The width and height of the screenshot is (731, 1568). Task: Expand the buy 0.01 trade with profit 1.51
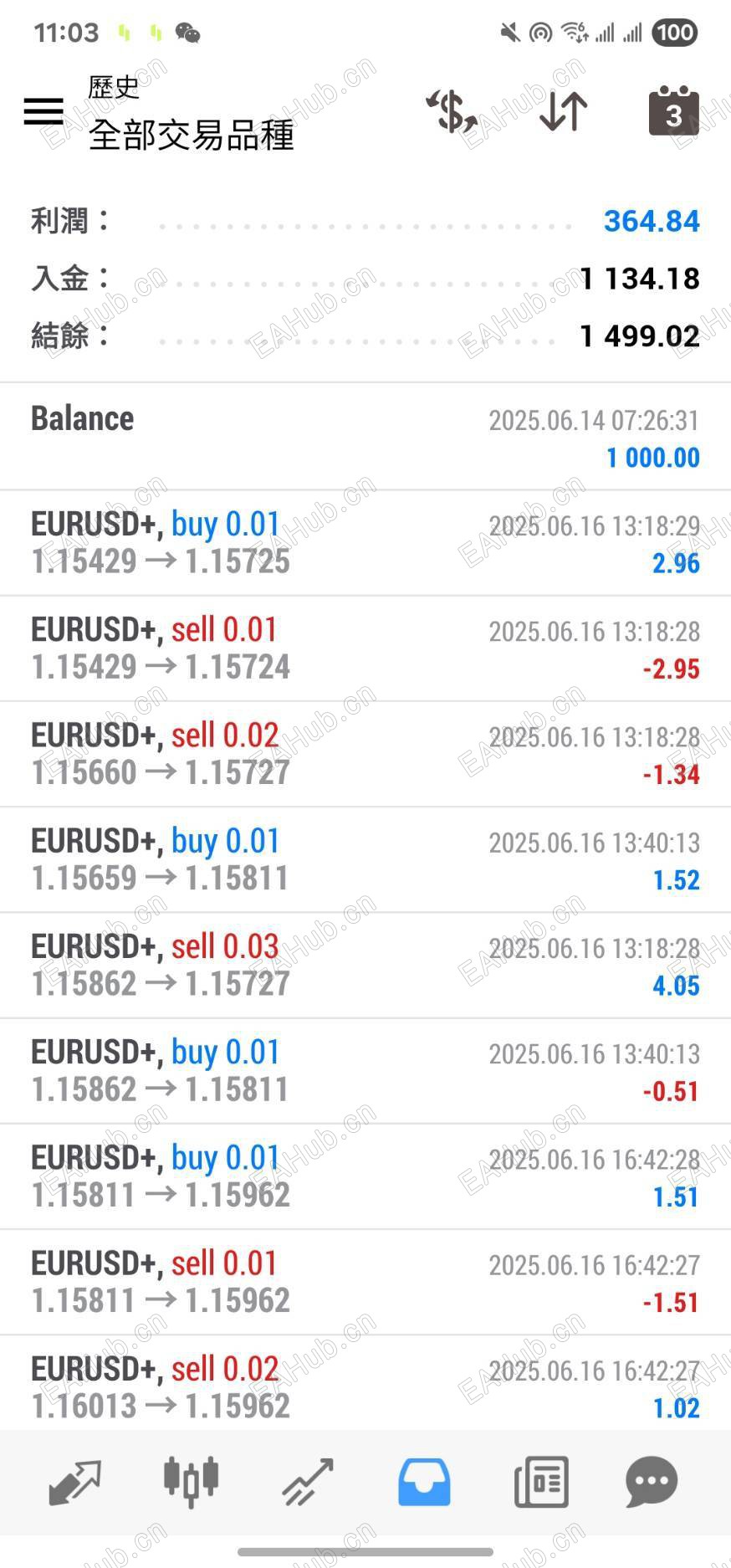(365, 1176)
